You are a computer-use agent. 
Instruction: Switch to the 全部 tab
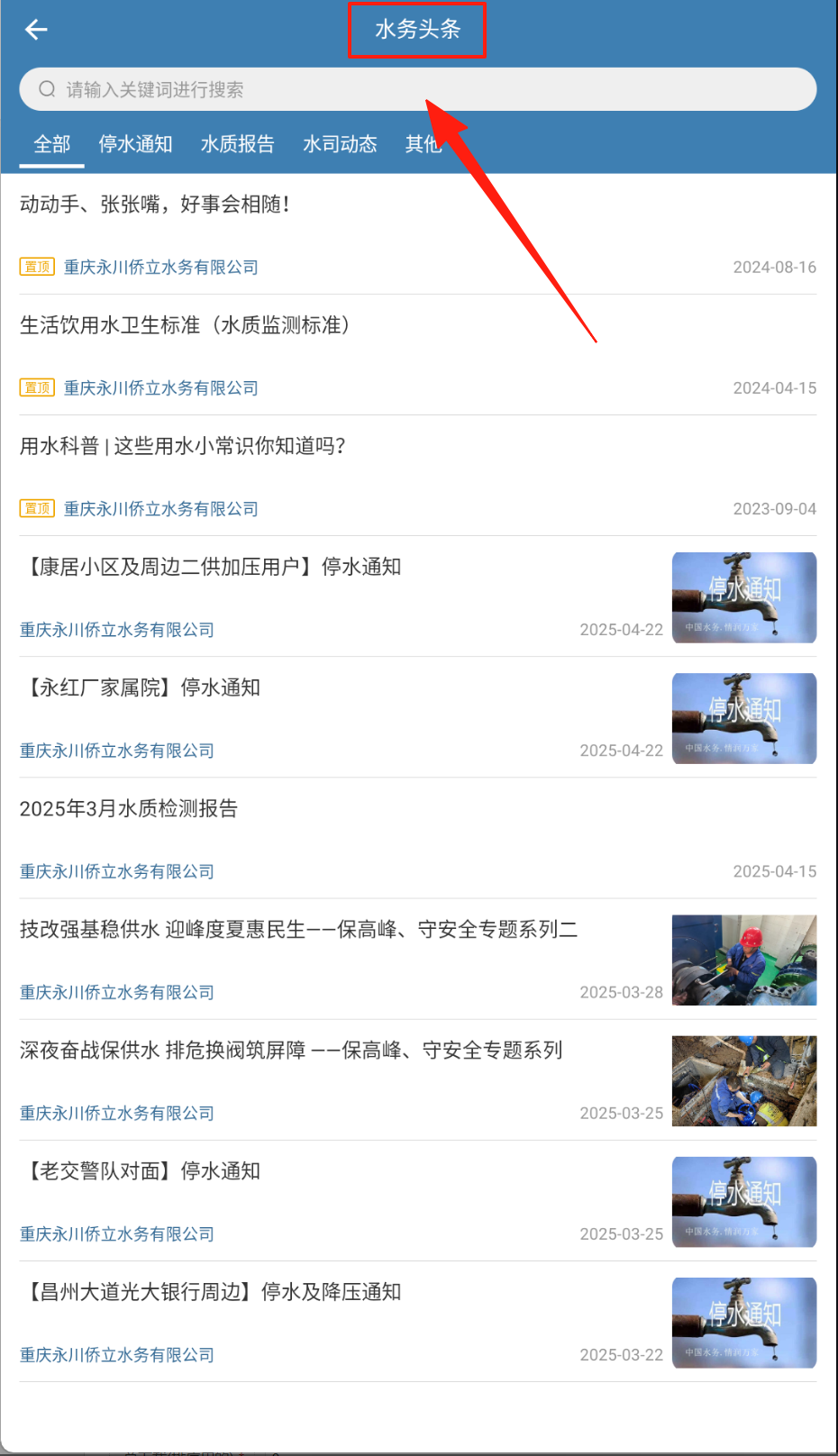[x=51, y=144]
